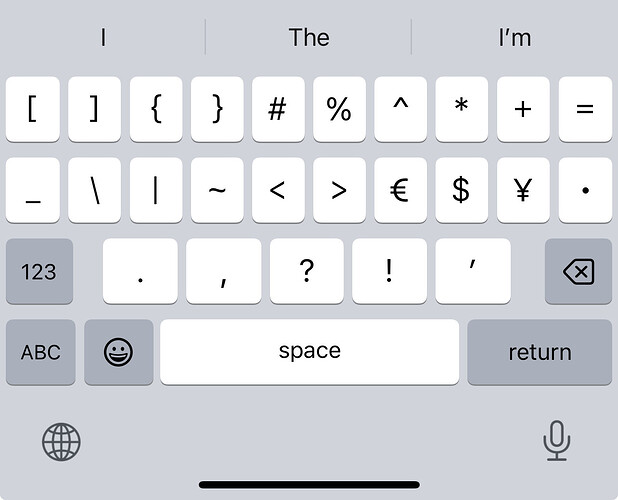Tap the "The" word suggestion

click(308, 38)
